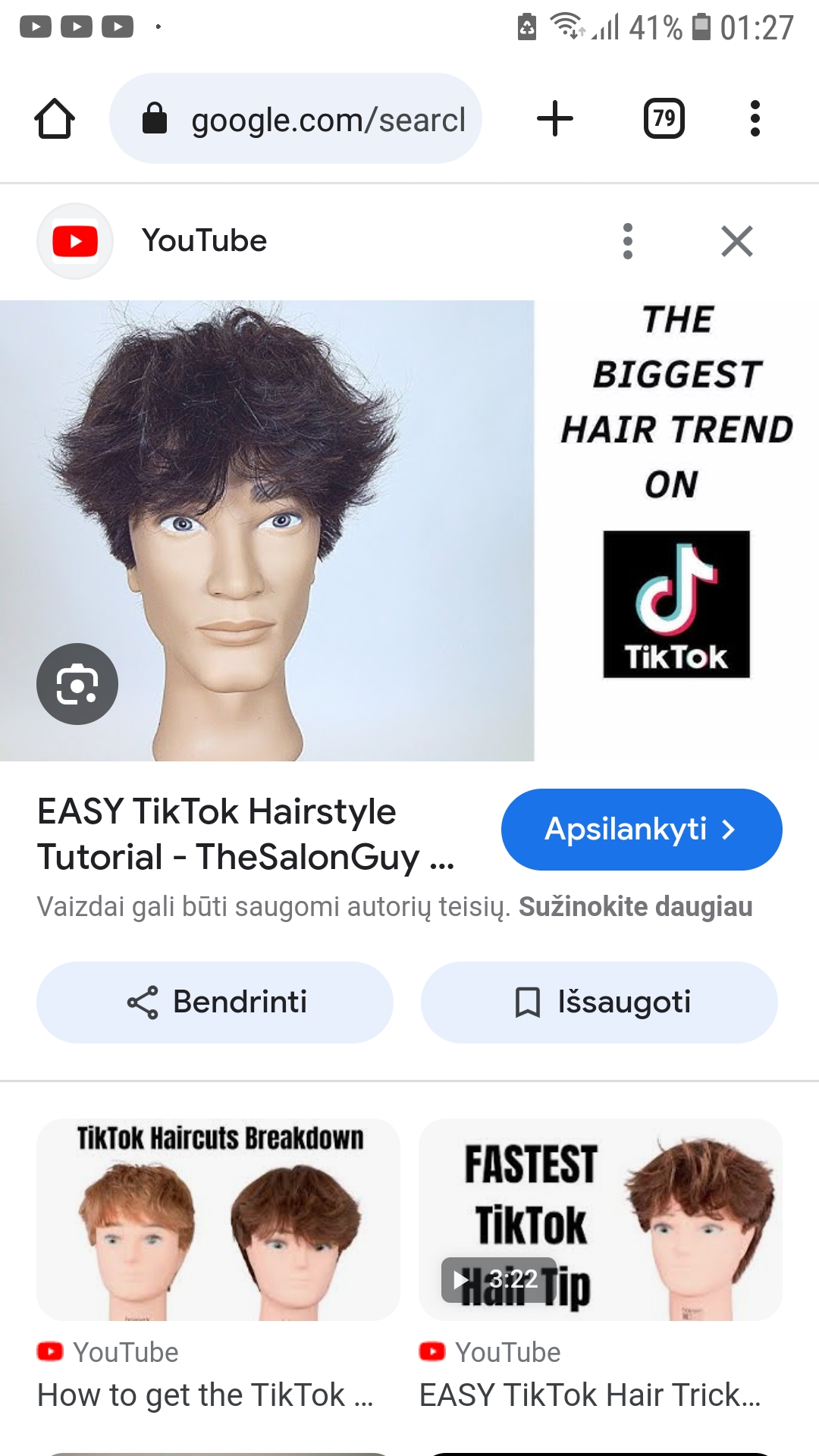Open the Fastest TikTok Hair Tip video

pos(601,1221)
